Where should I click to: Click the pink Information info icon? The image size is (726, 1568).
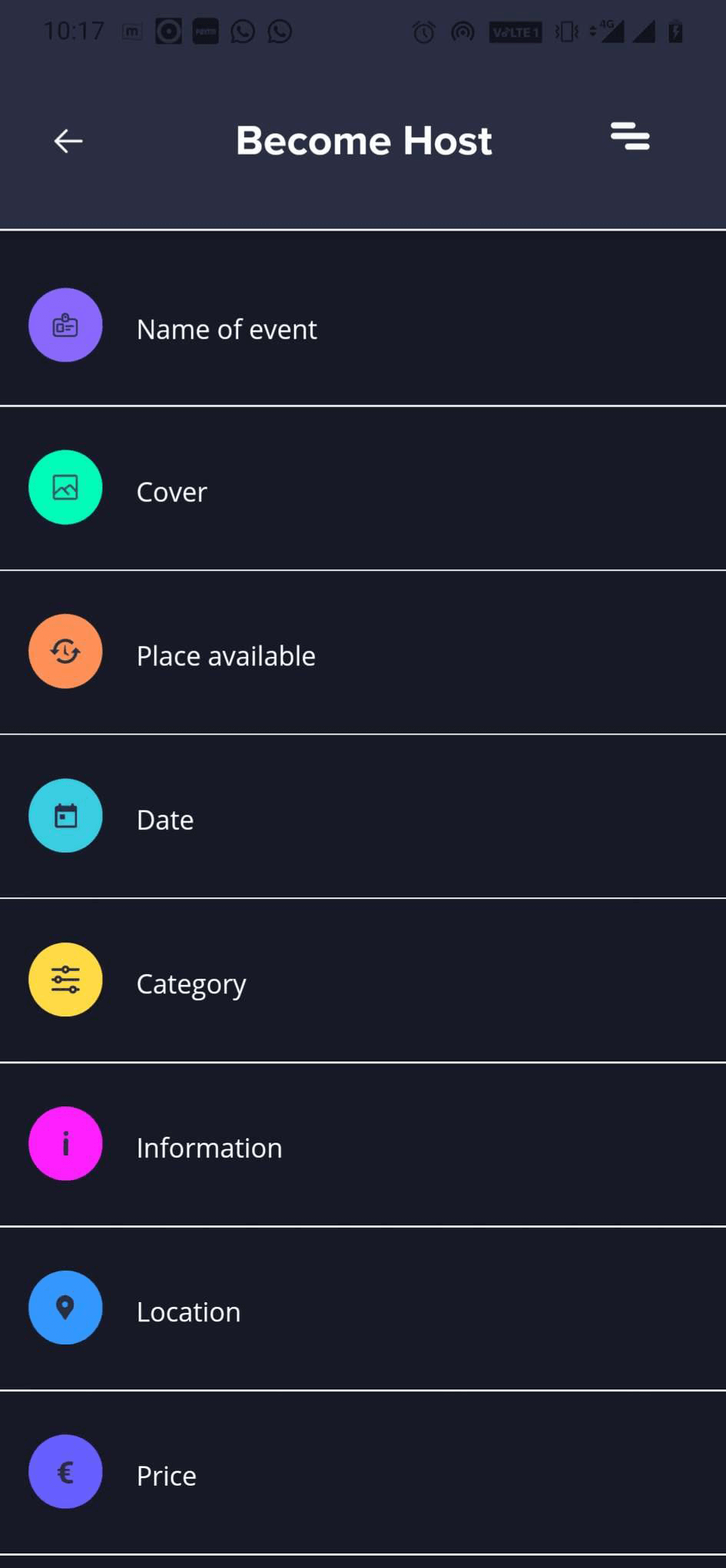65,1143
